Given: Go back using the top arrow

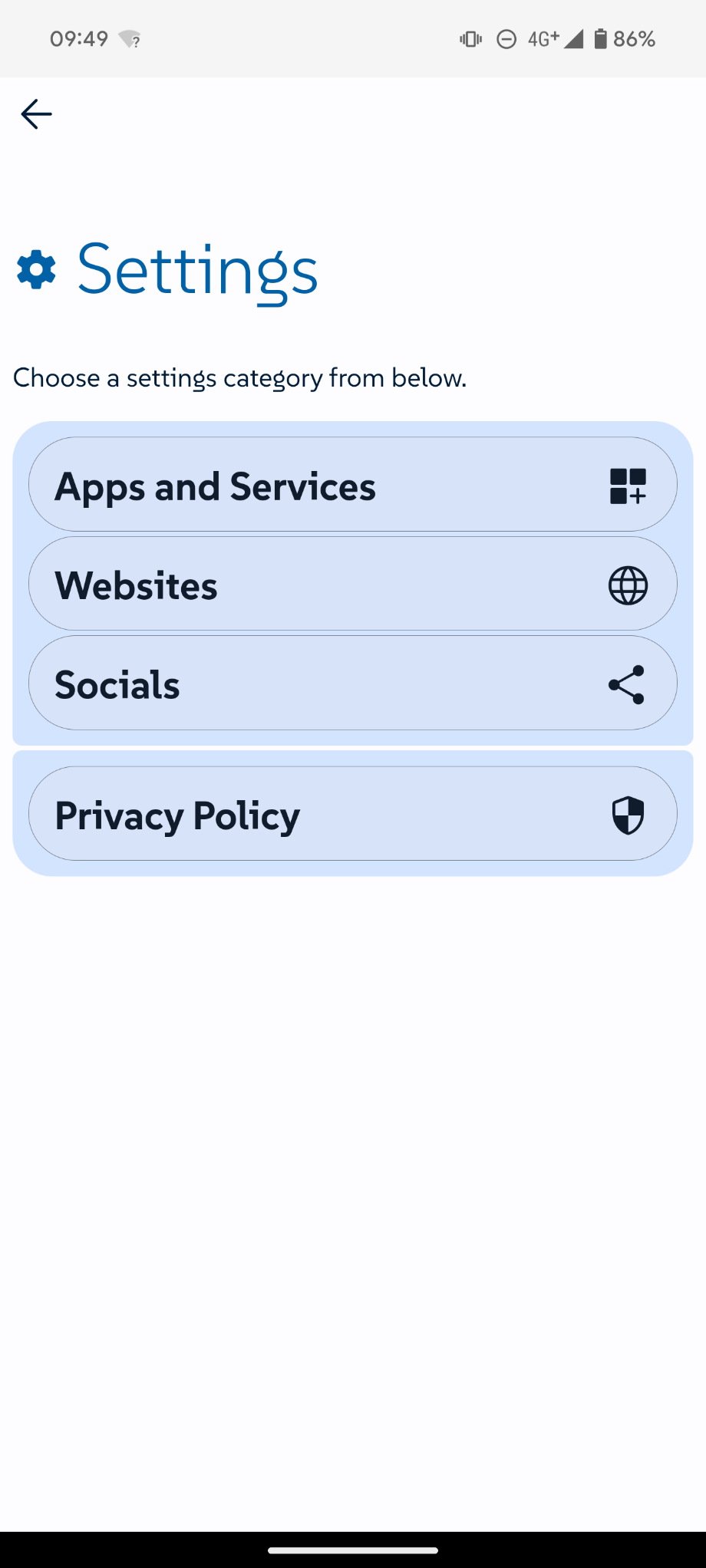Looking at the screenshot, I should (36, 114).
